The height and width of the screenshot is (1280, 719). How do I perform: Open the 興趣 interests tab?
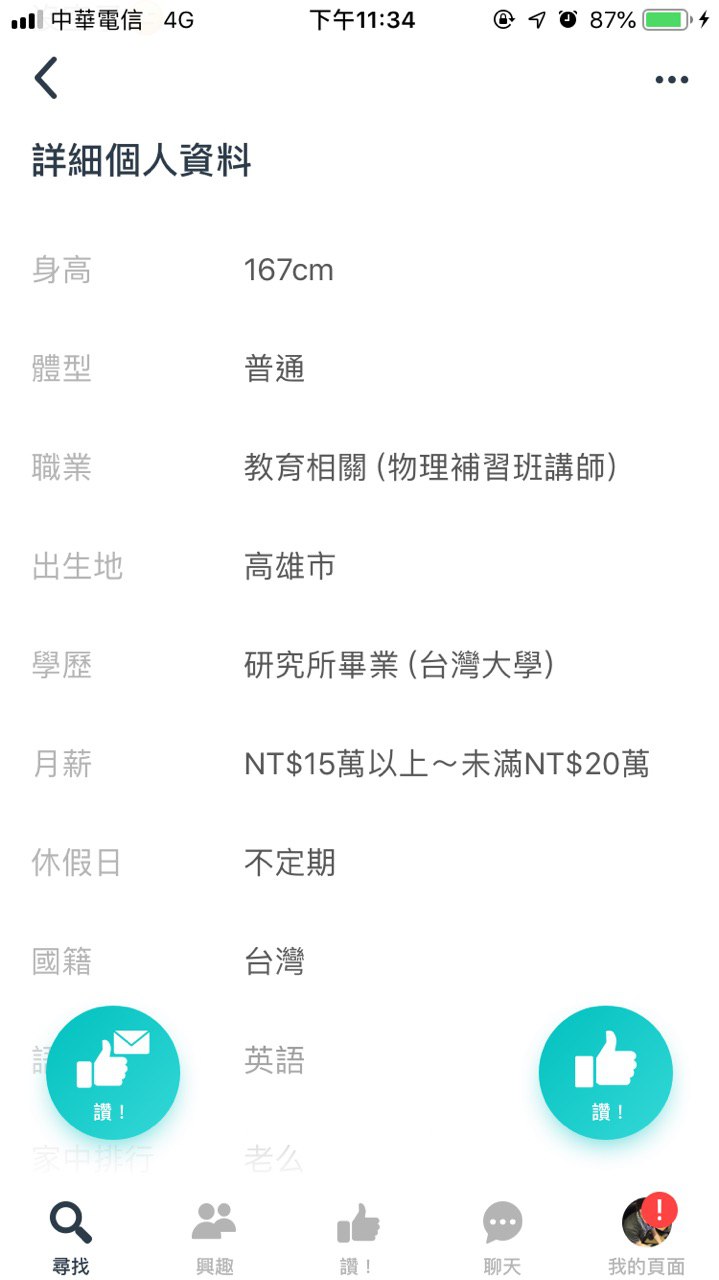click(214, 1238)
